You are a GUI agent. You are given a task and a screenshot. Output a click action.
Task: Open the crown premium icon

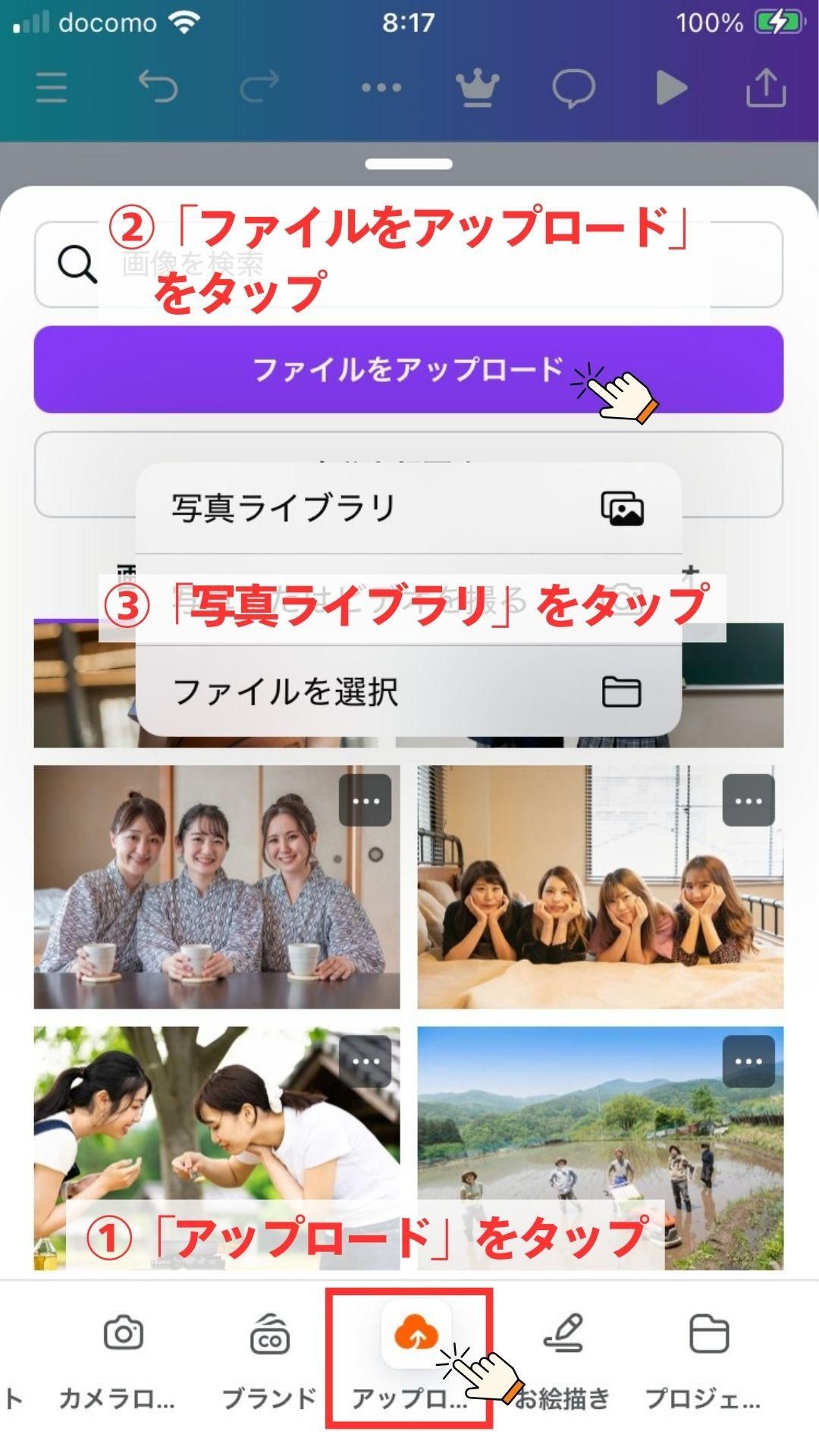point(477,88)
